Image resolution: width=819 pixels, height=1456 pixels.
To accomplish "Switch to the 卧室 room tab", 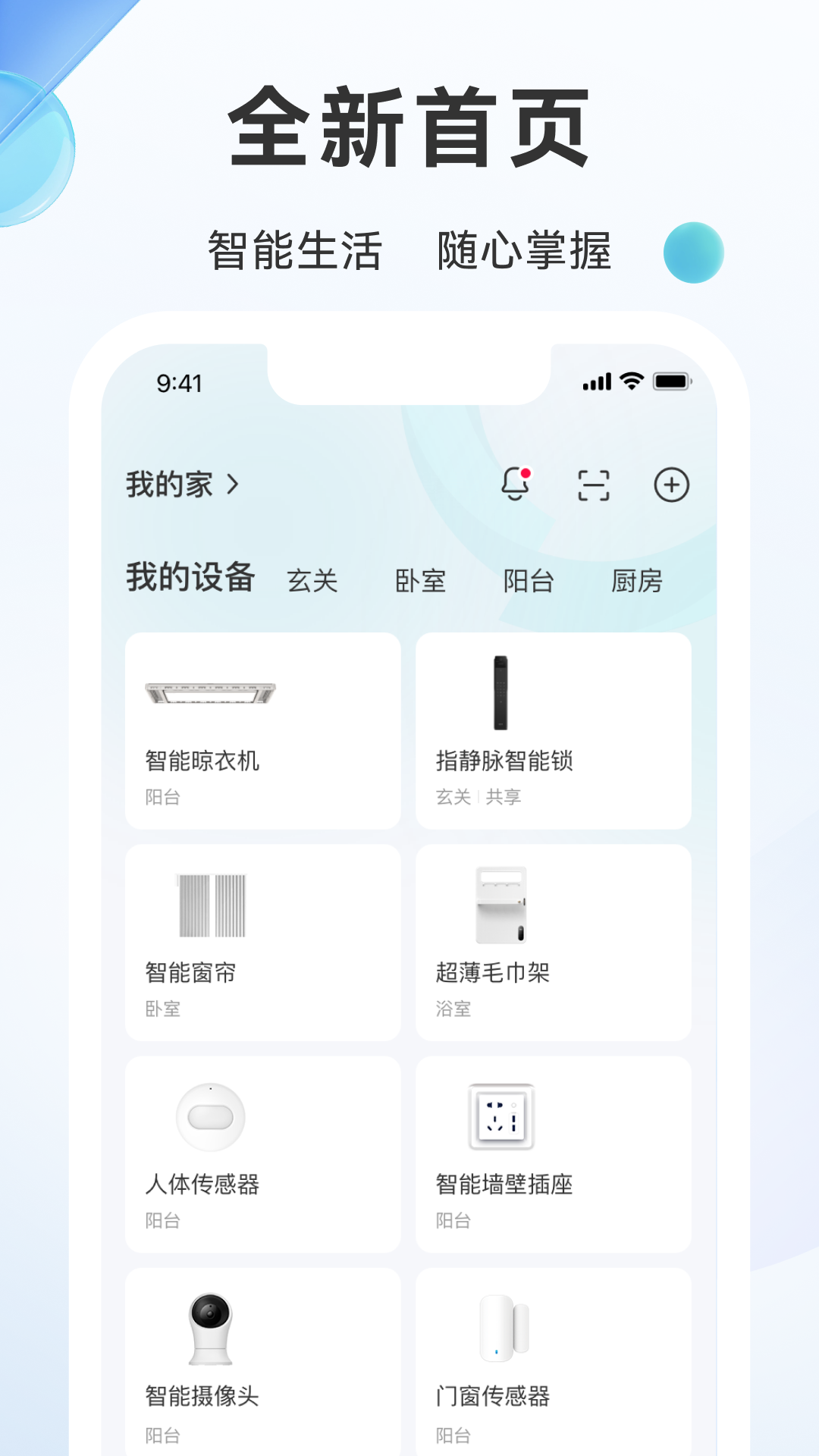I will [x=422, y=582].
